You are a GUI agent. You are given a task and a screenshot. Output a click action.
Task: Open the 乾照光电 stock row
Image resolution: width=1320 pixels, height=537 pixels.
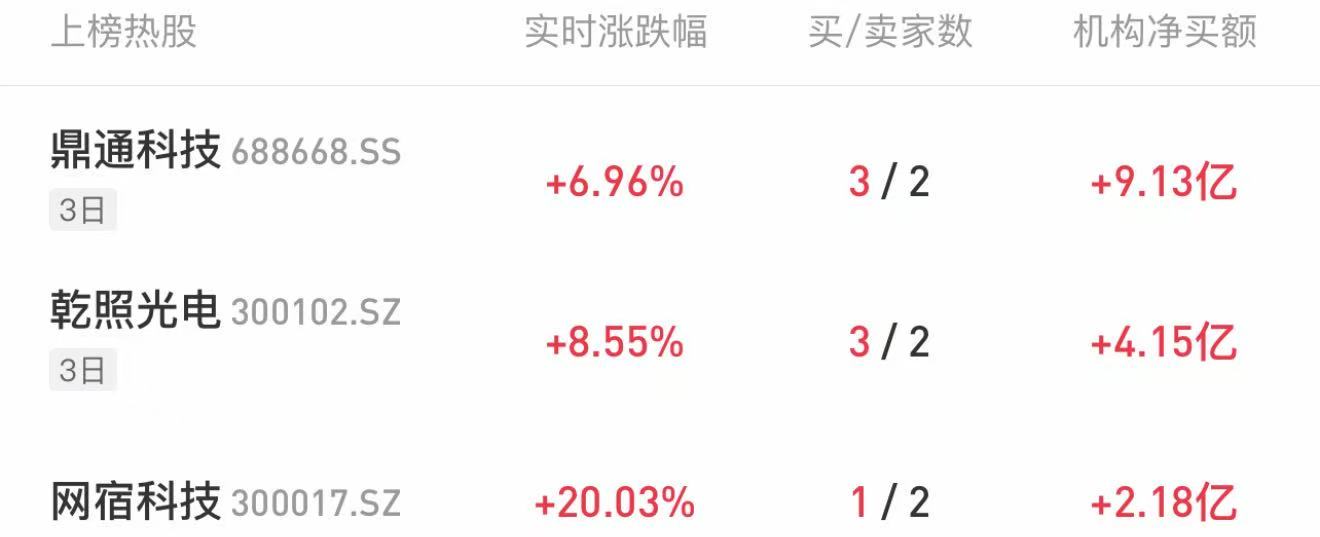[135, 313]
